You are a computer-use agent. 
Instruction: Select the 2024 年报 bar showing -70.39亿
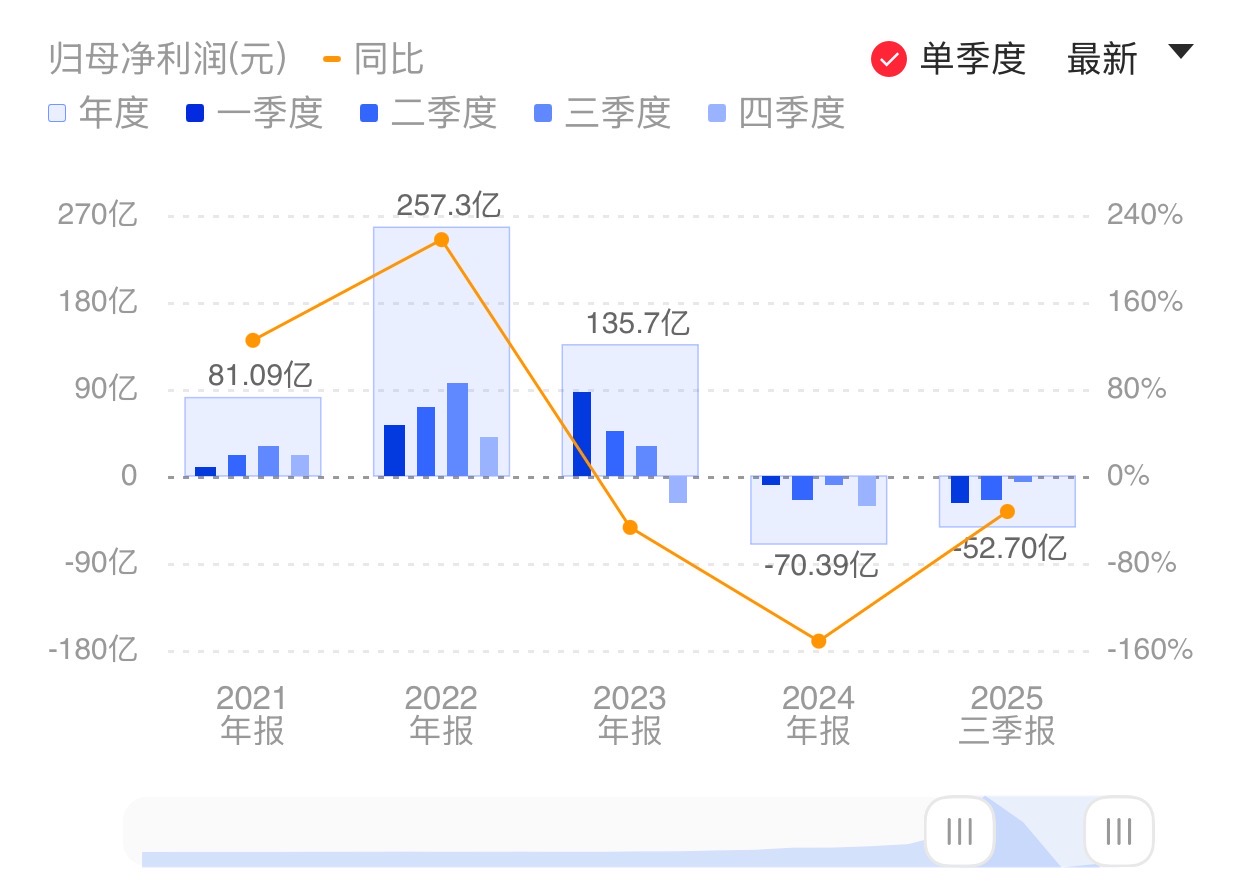[x=818, y=510]
